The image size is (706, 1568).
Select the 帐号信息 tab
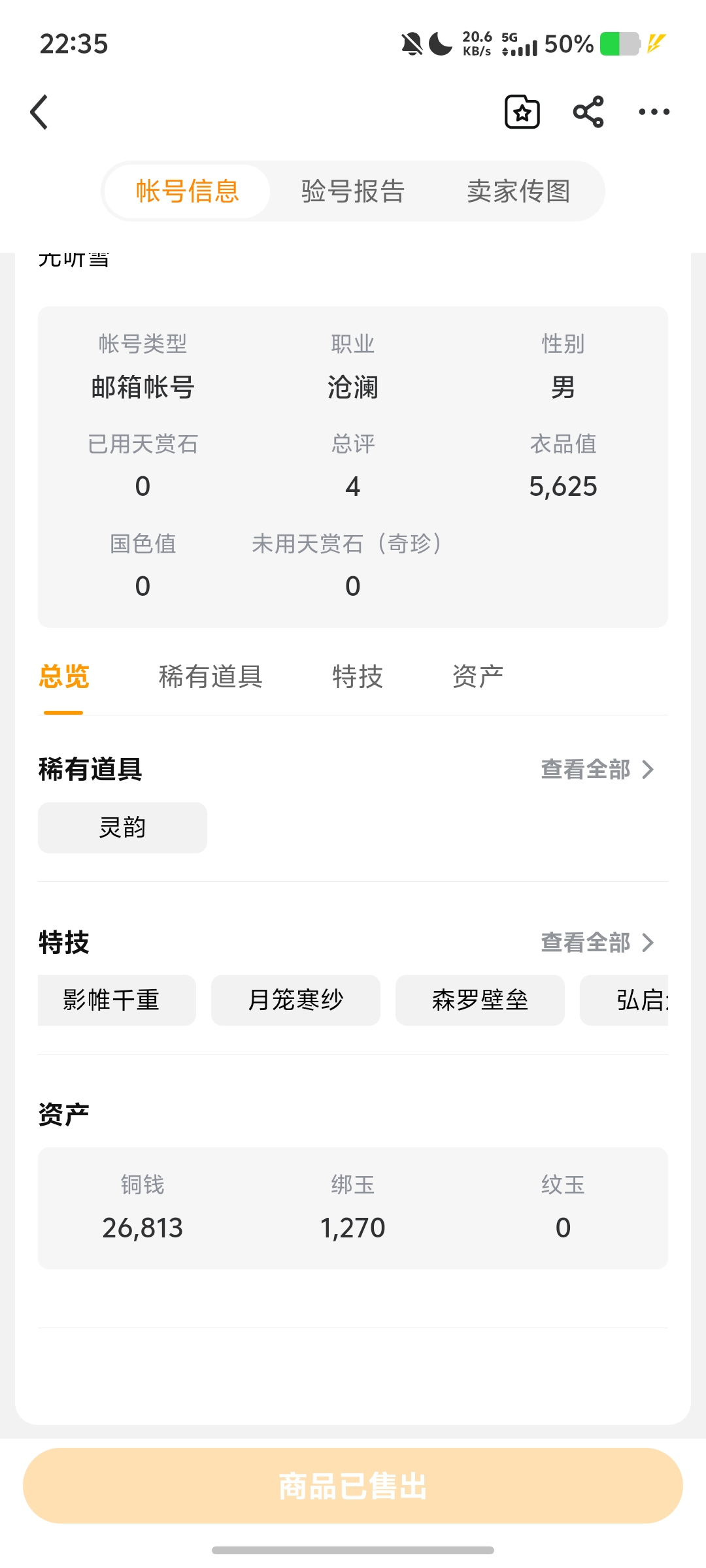point(188,191)
